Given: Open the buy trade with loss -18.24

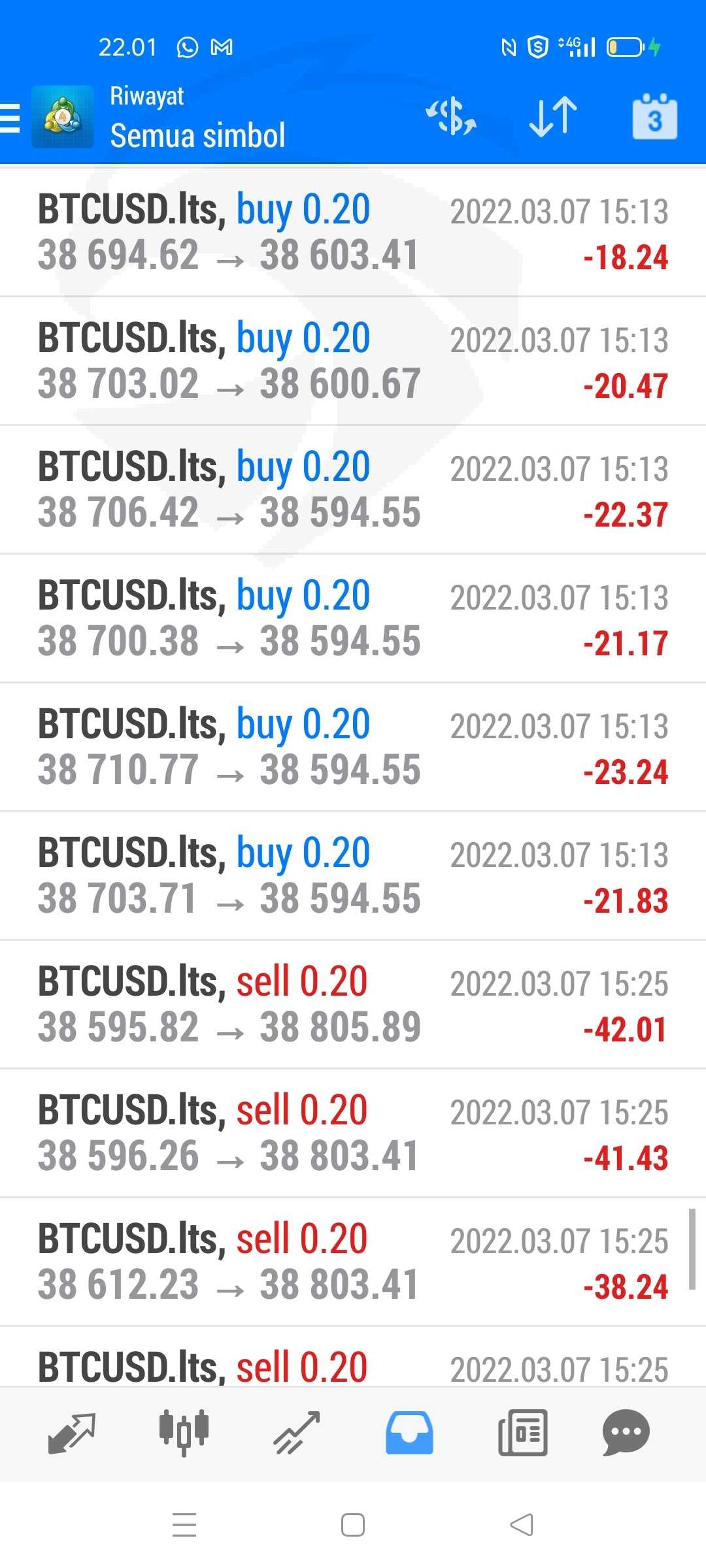Looking at the screenshot, I should click(353, 233).
